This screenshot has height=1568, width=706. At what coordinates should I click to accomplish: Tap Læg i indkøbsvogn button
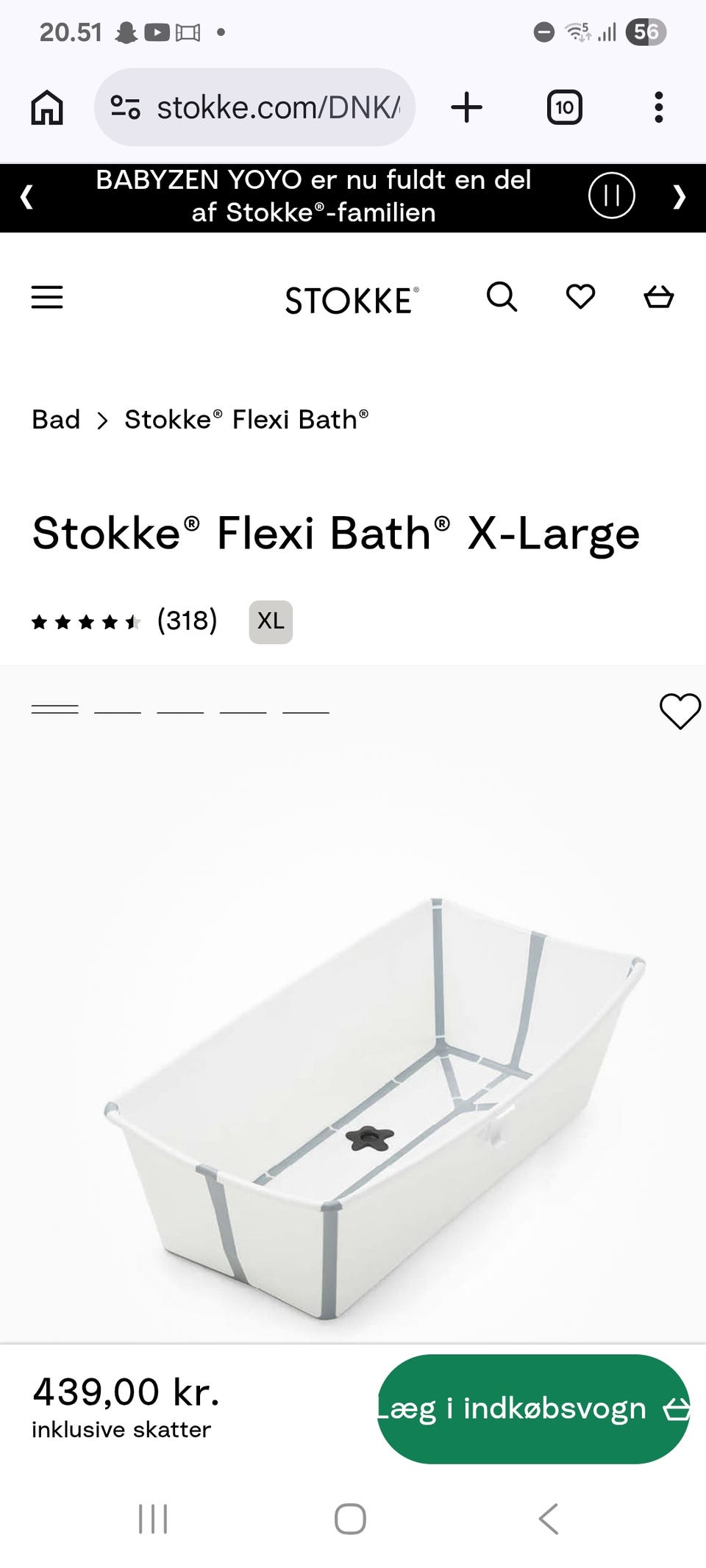coord(533,1408)
